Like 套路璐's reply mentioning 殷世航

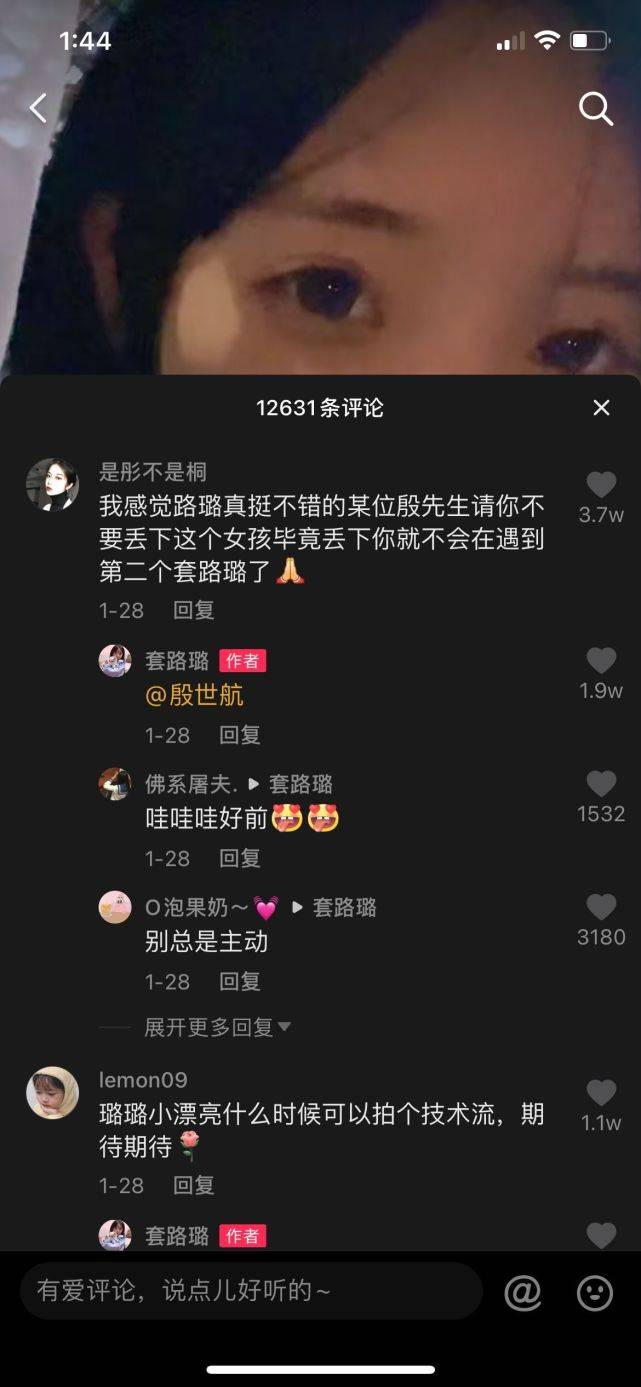pos(601,660)
